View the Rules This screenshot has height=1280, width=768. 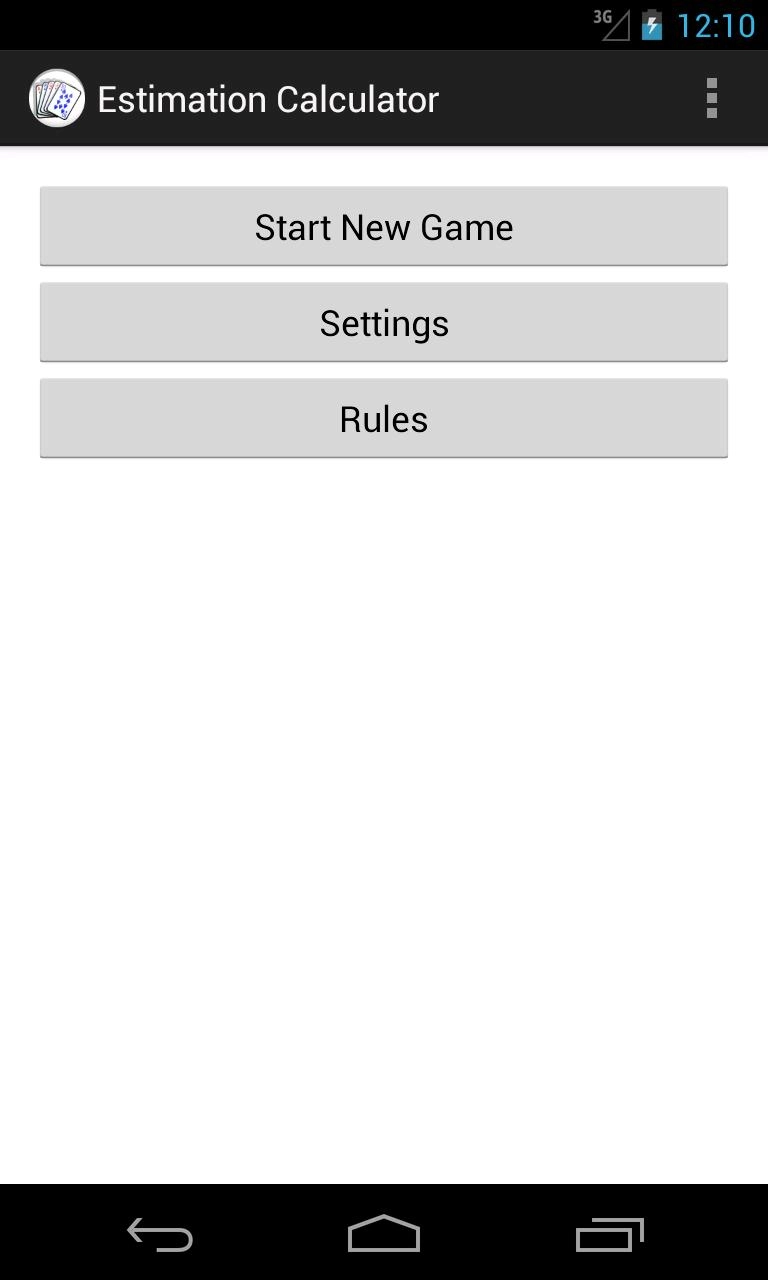click(384, 419)
